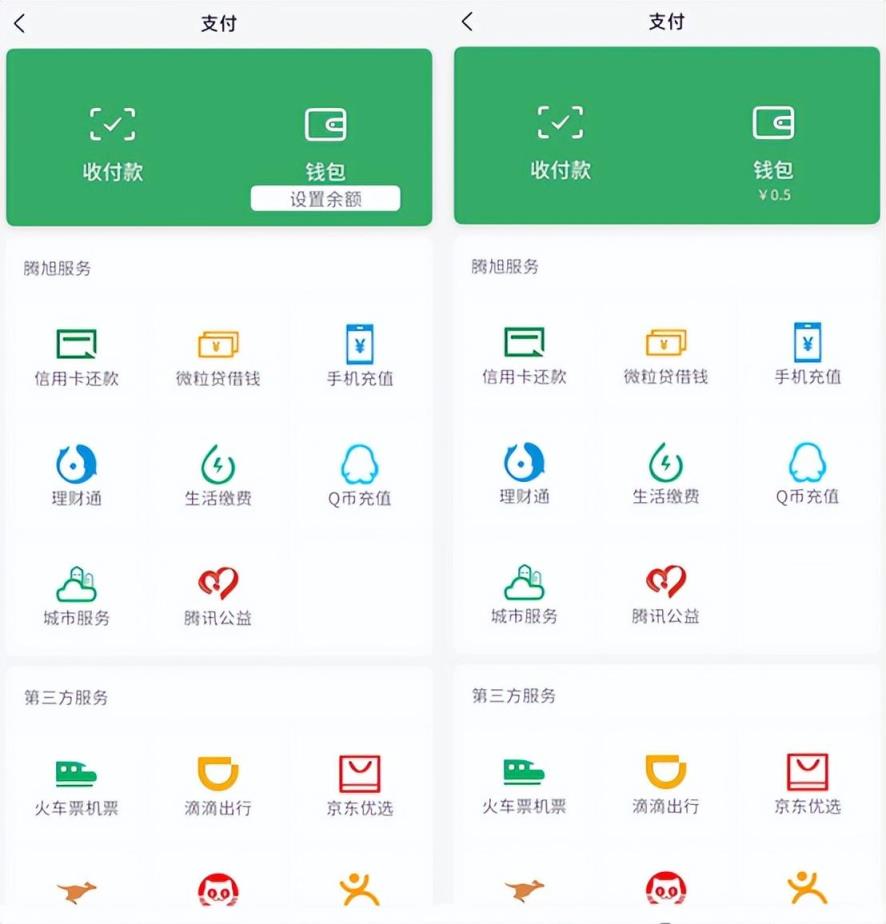This screenshot has width=886, height=924.
Task: Tap the back arrow on the 支付 page
Action: coord(20,22)
